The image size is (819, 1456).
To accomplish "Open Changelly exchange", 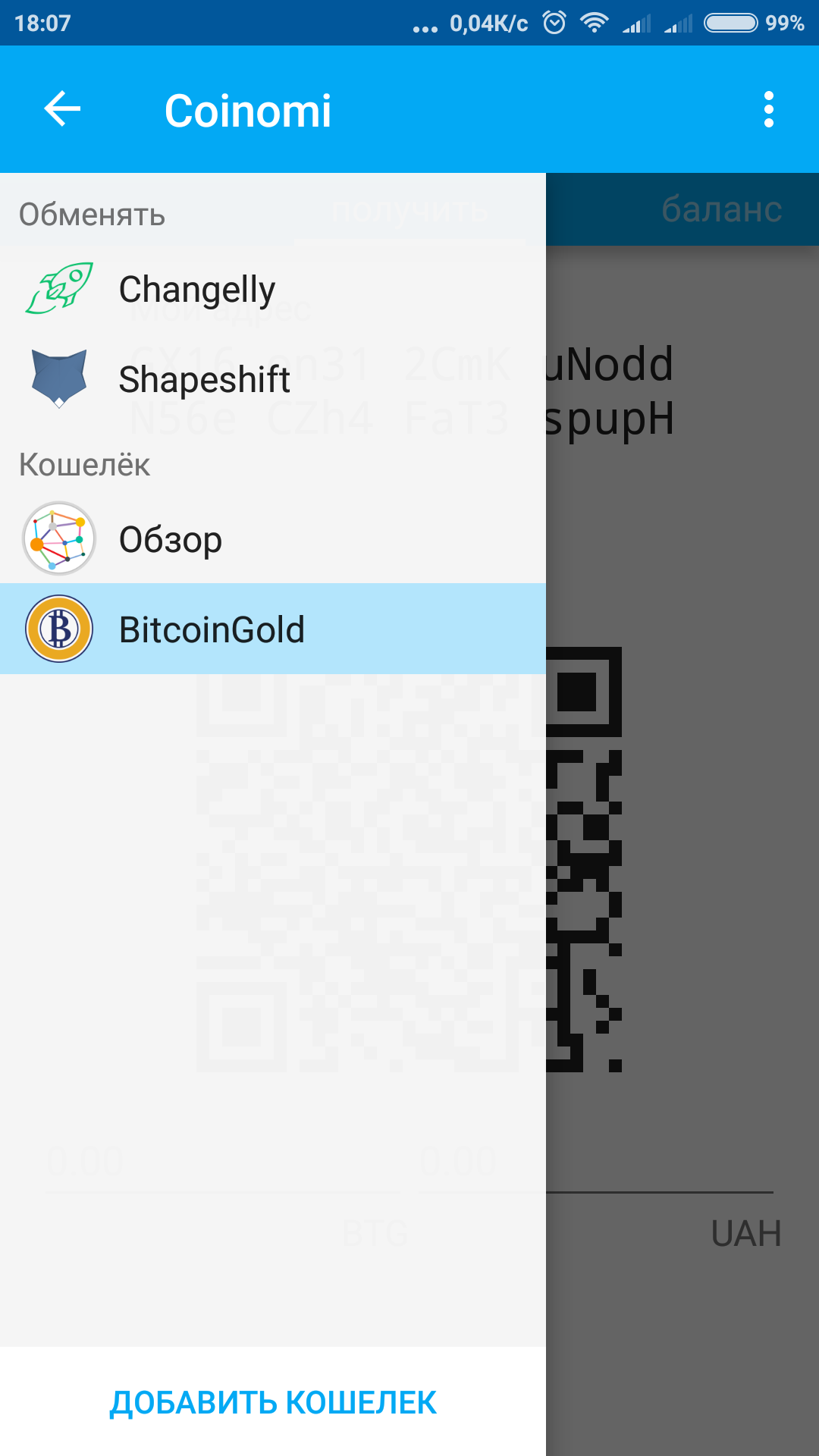I will click(x=273, y=289).
